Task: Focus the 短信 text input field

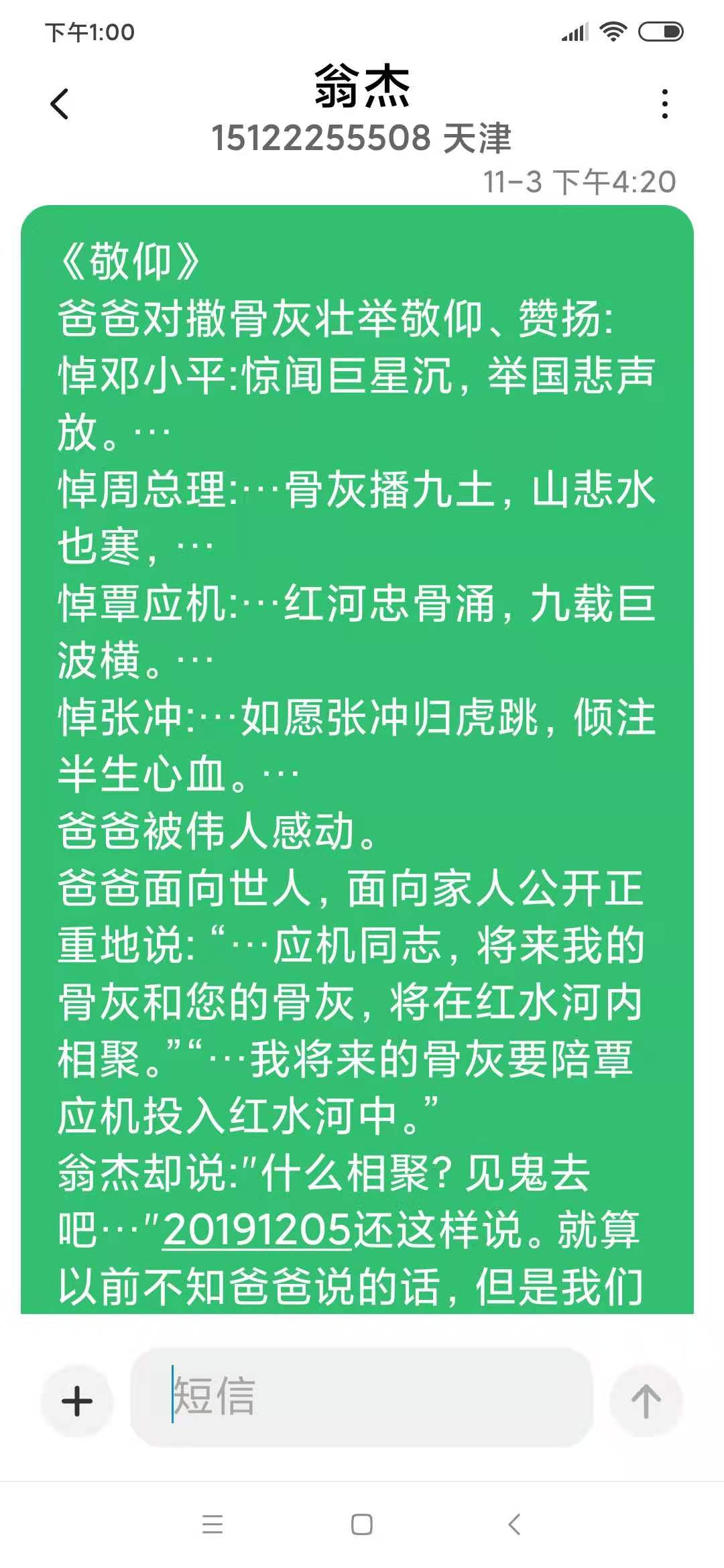Action: [x=362, y=1396]
